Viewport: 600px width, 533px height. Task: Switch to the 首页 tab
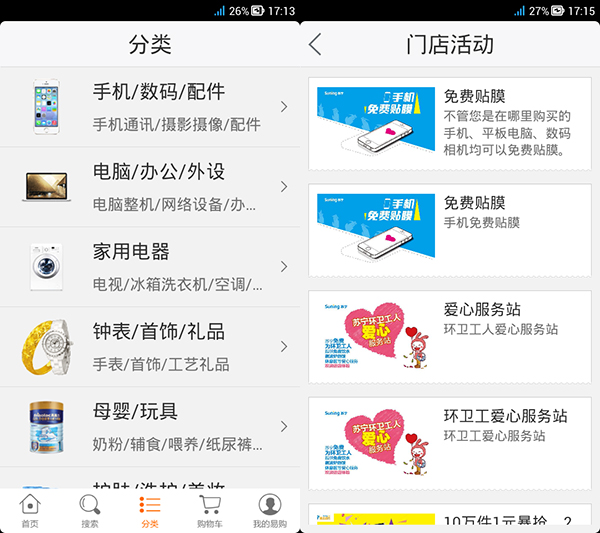click(x=30, y=510)
